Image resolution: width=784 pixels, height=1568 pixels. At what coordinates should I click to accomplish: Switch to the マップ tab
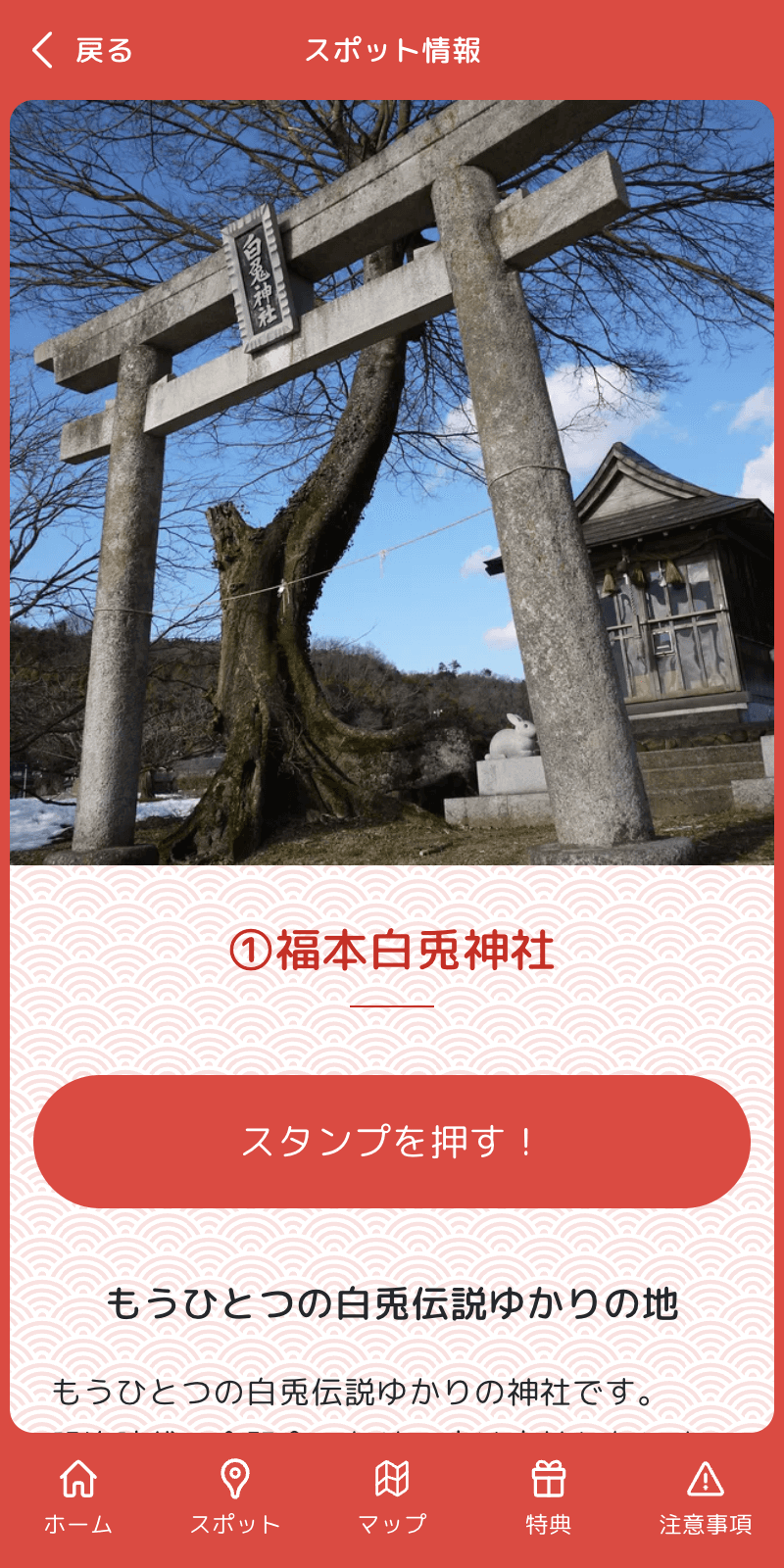click(392, 1496)
